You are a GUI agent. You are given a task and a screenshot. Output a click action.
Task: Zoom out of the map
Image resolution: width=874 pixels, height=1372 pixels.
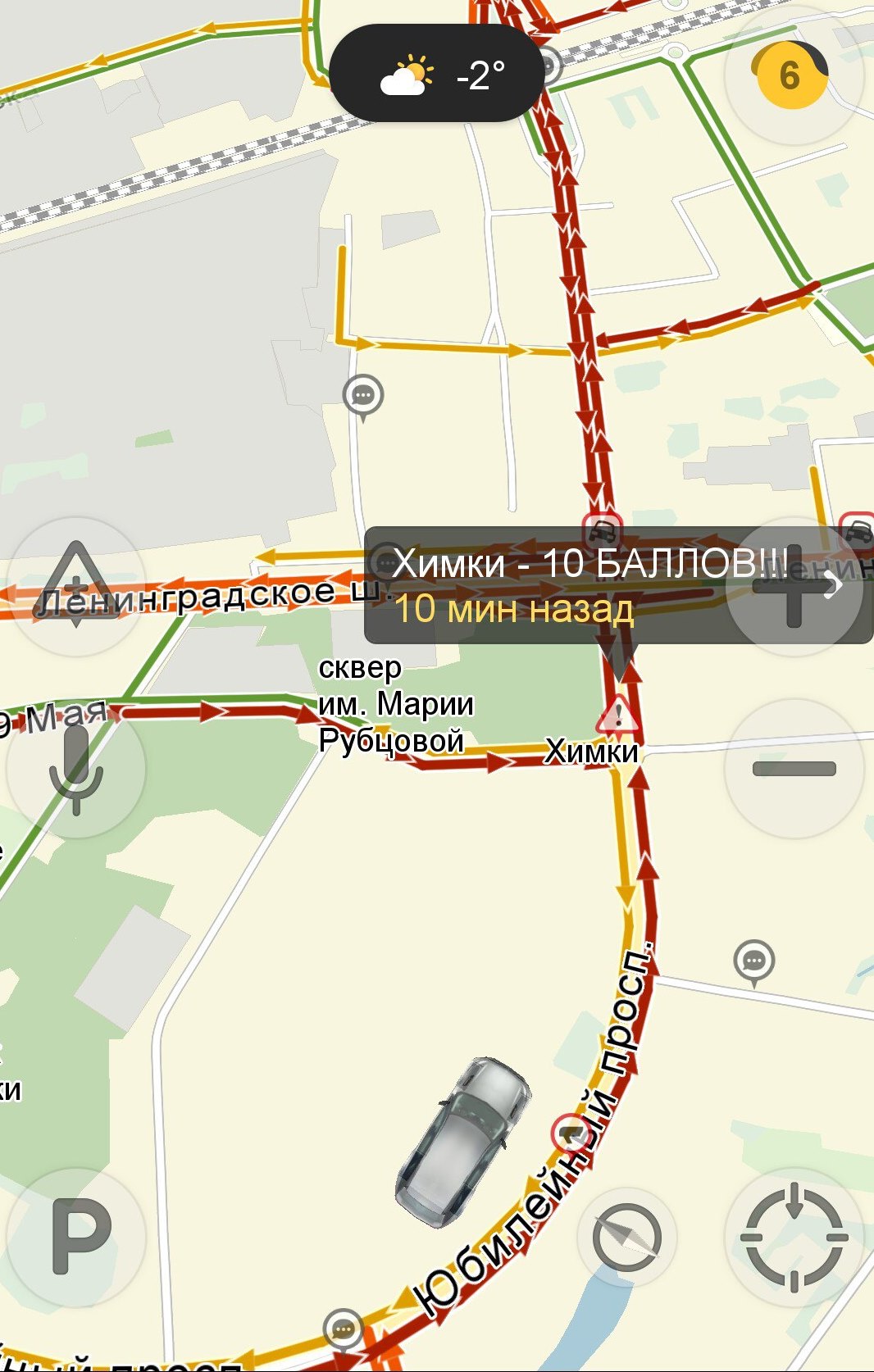[x=793, y=769]
